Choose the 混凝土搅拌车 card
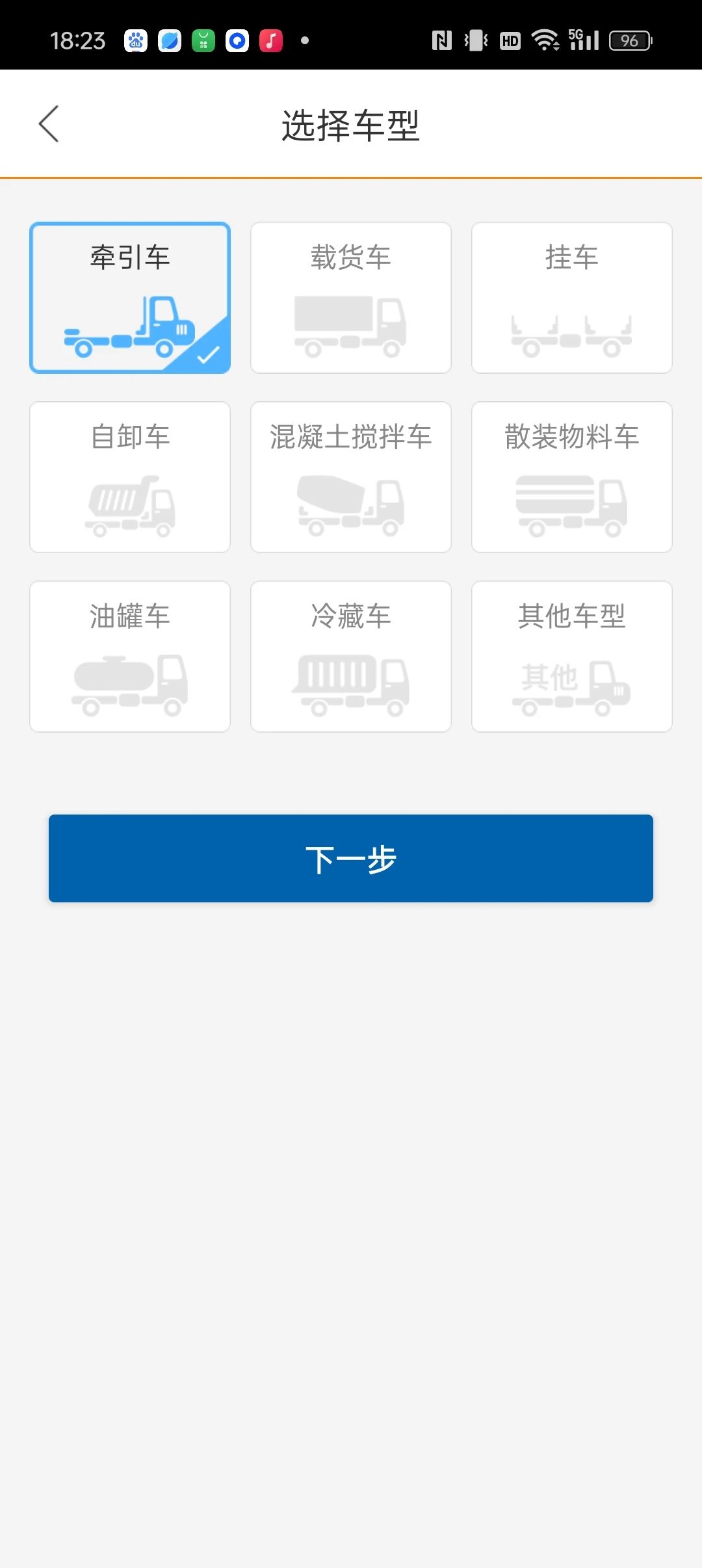The image size is (702, 1568). coord(351,477)
